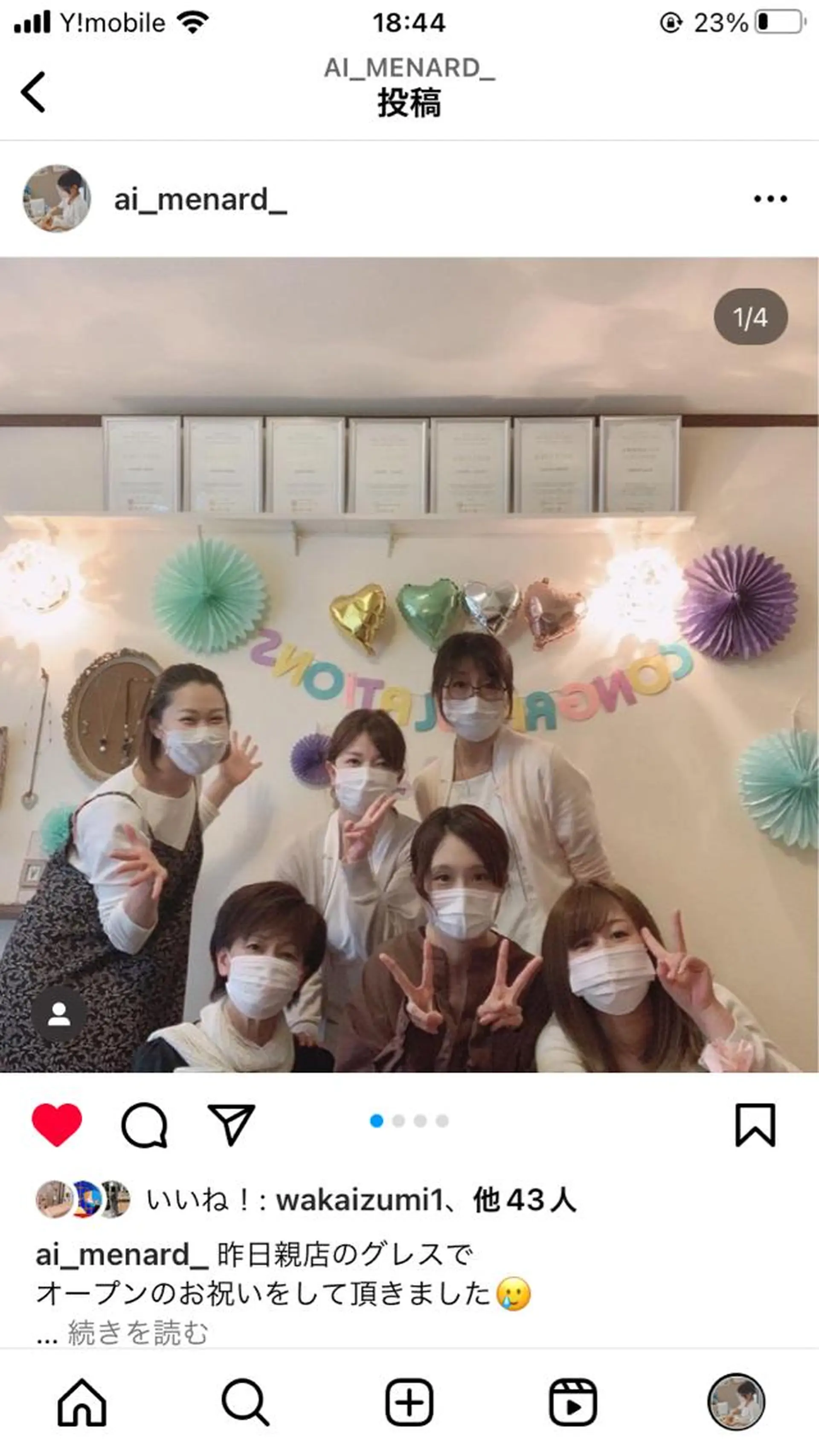
Task: Show tagged people on the photo
Action: 59,1014
